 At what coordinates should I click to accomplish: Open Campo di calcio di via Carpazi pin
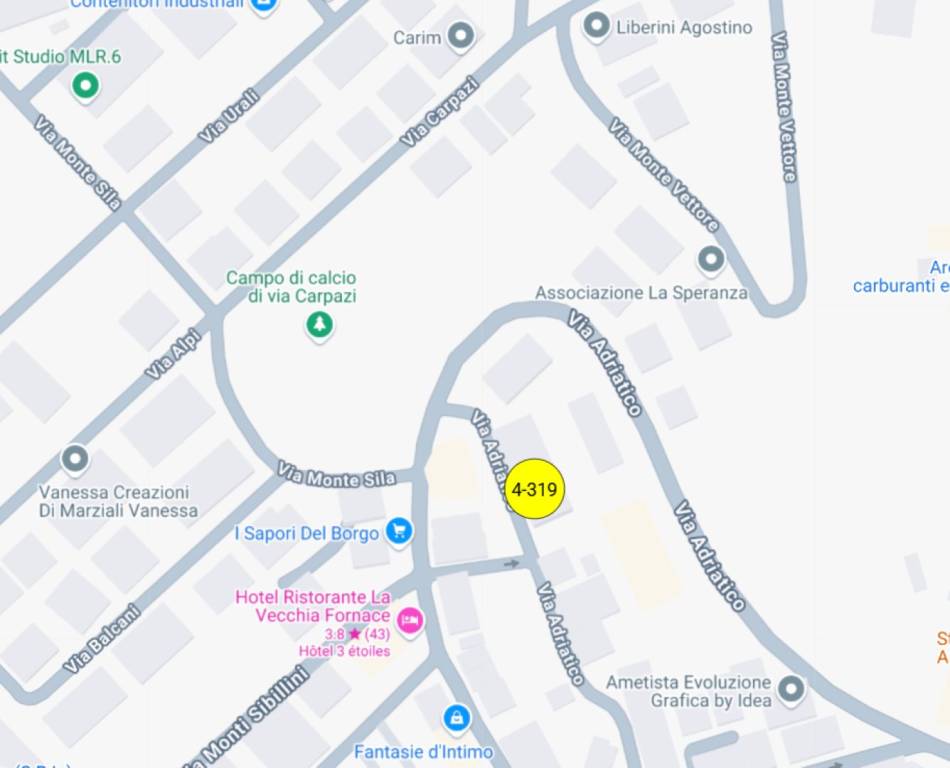(319, 324)
